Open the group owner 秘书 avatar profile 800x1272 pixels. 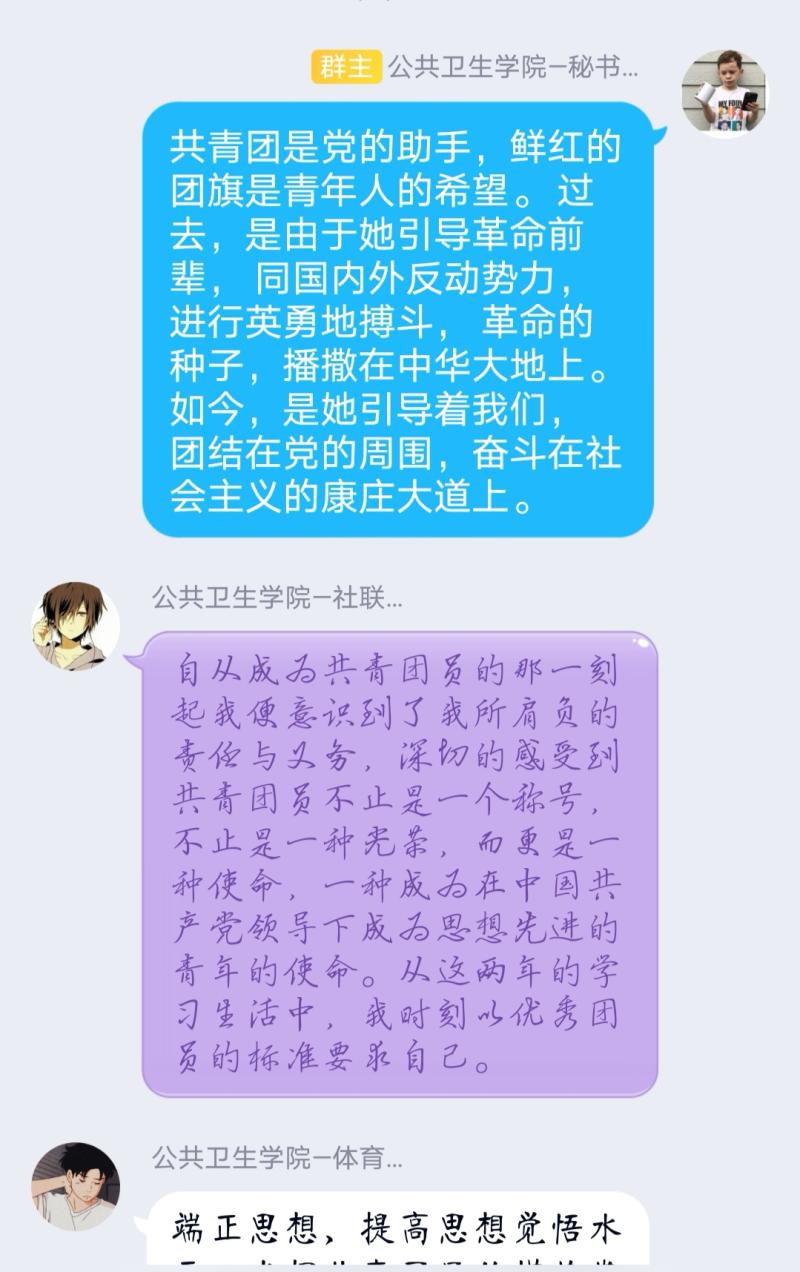(725, 92)
